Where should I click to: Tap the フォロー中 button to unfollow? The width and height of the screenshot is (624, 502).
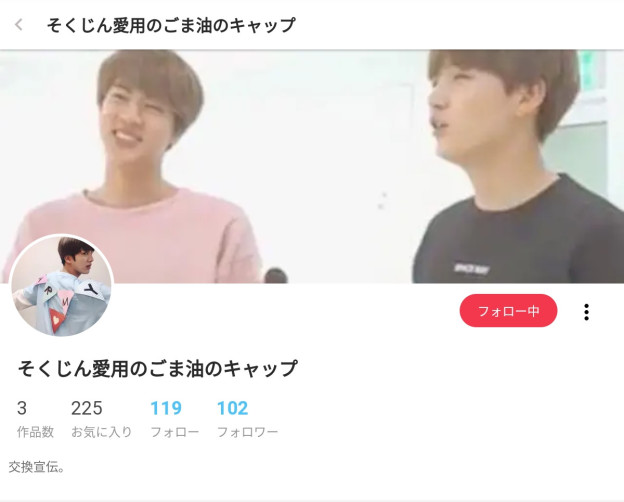508,311
